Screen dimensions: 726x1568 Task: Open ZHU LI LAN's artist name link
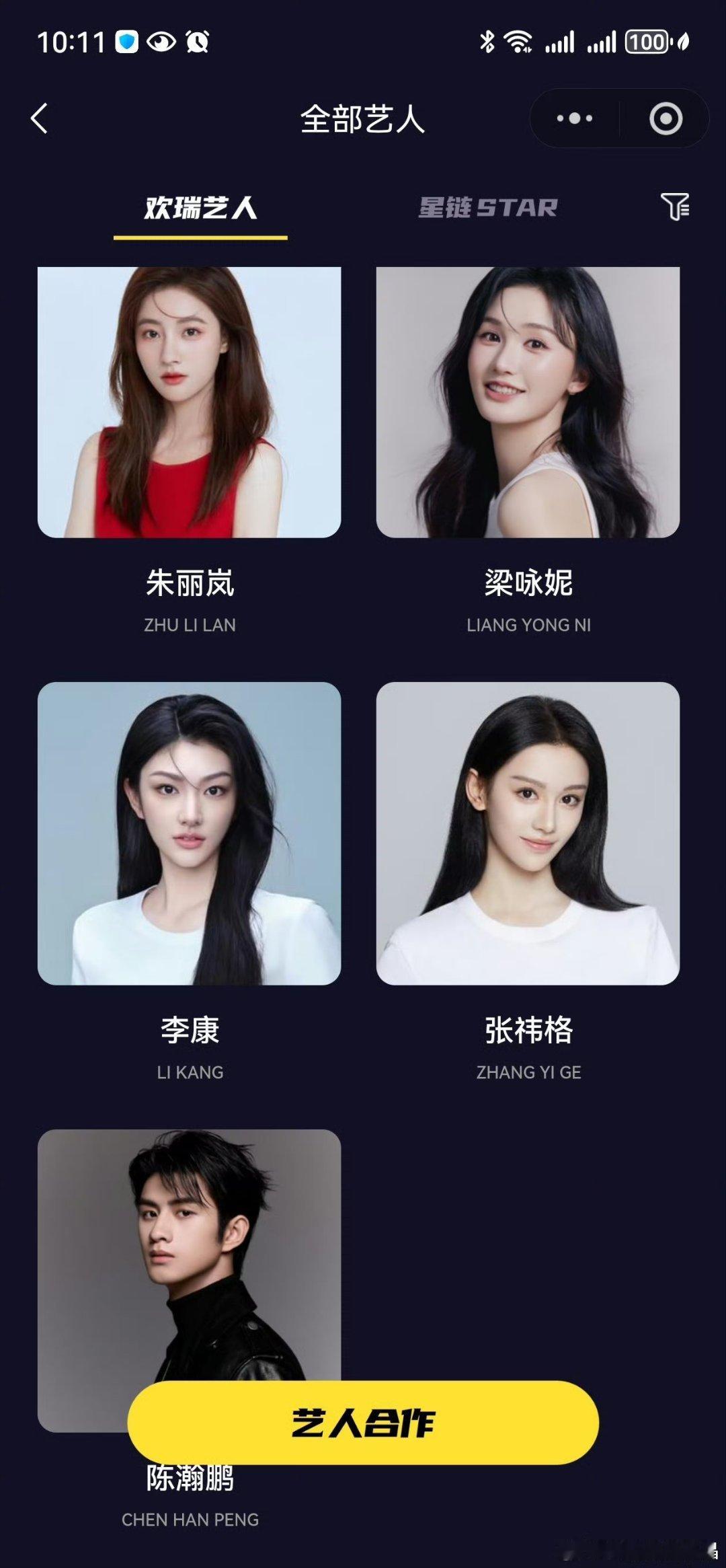pyautogui.click(x=190, y=624)
